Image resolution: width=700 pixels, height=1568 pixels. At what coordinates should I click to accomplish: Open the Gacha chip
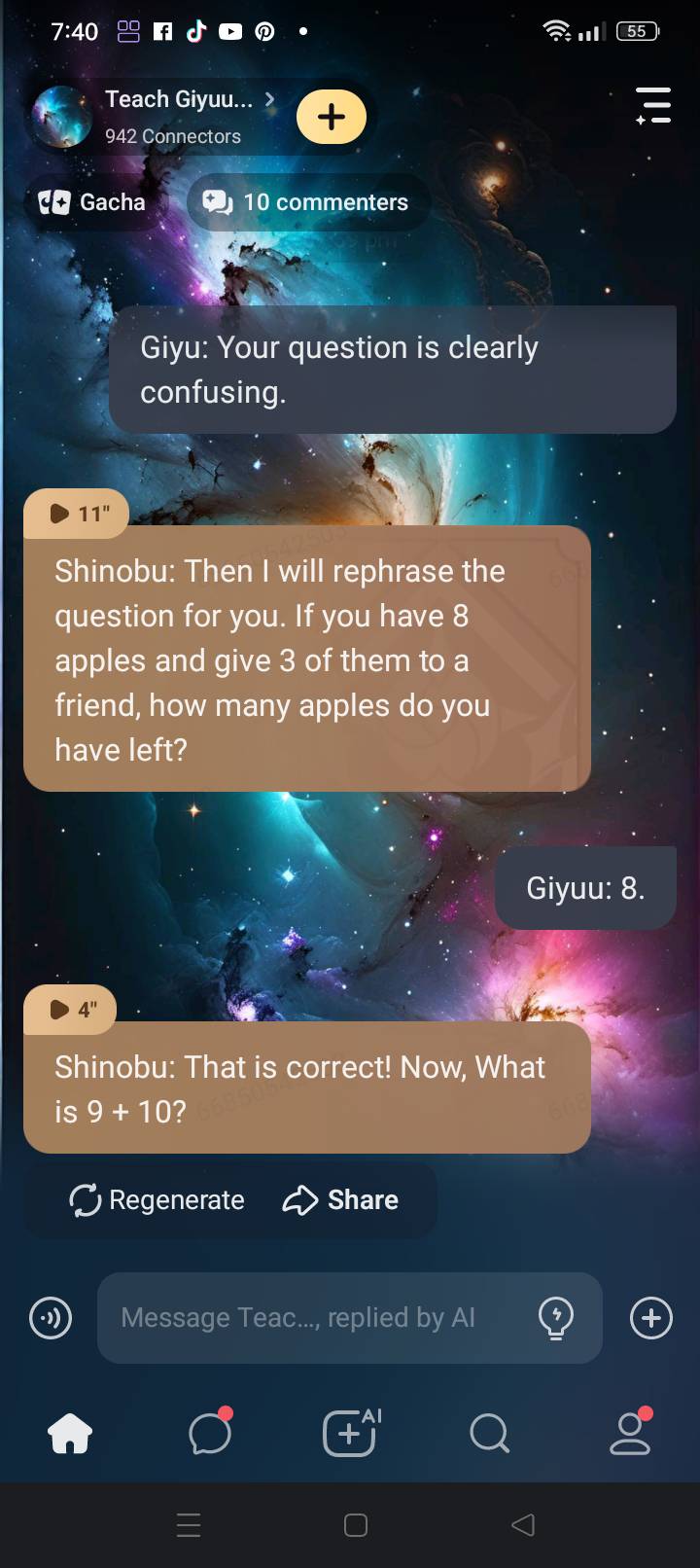(x=93, y=202)
